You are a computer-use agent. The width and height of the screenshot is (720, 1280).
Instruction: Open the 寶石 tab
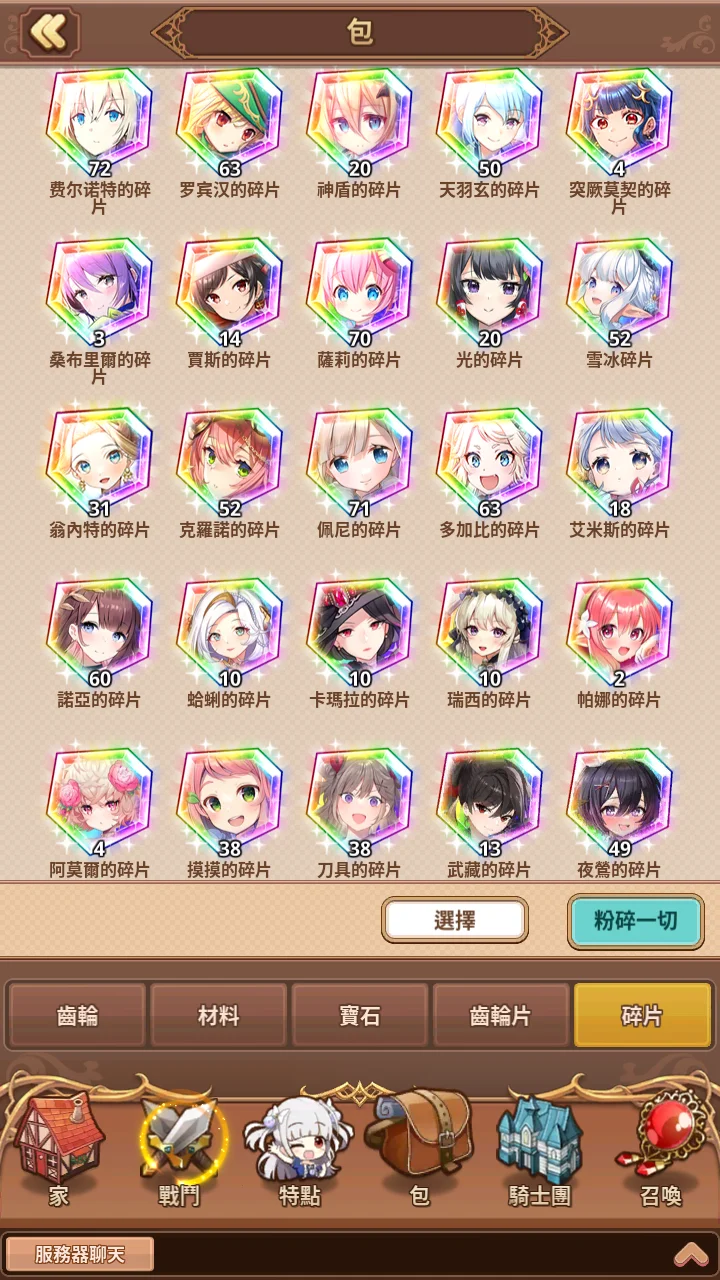coord(360,1016)
